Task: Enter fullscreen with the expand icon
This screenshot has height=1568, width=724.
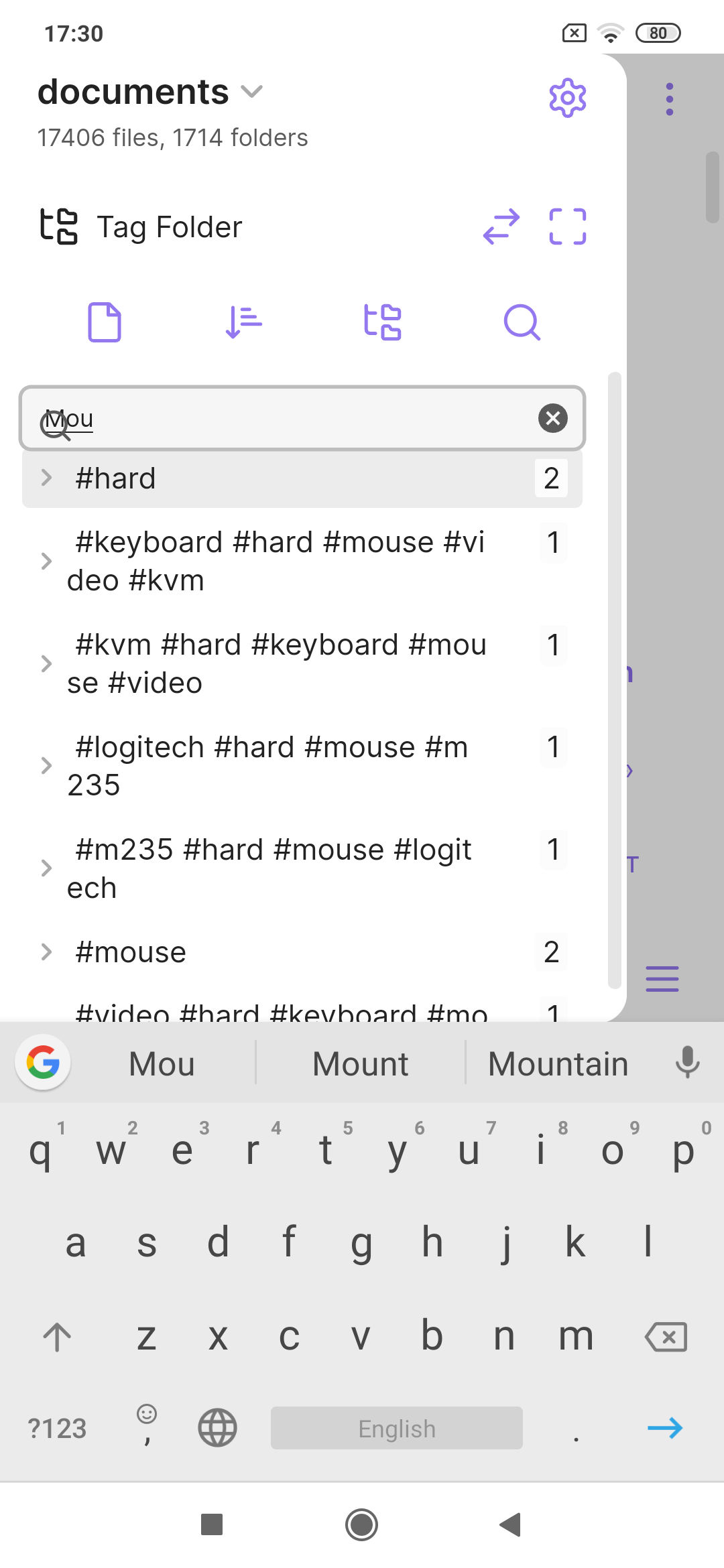Action: coord(566,228)
